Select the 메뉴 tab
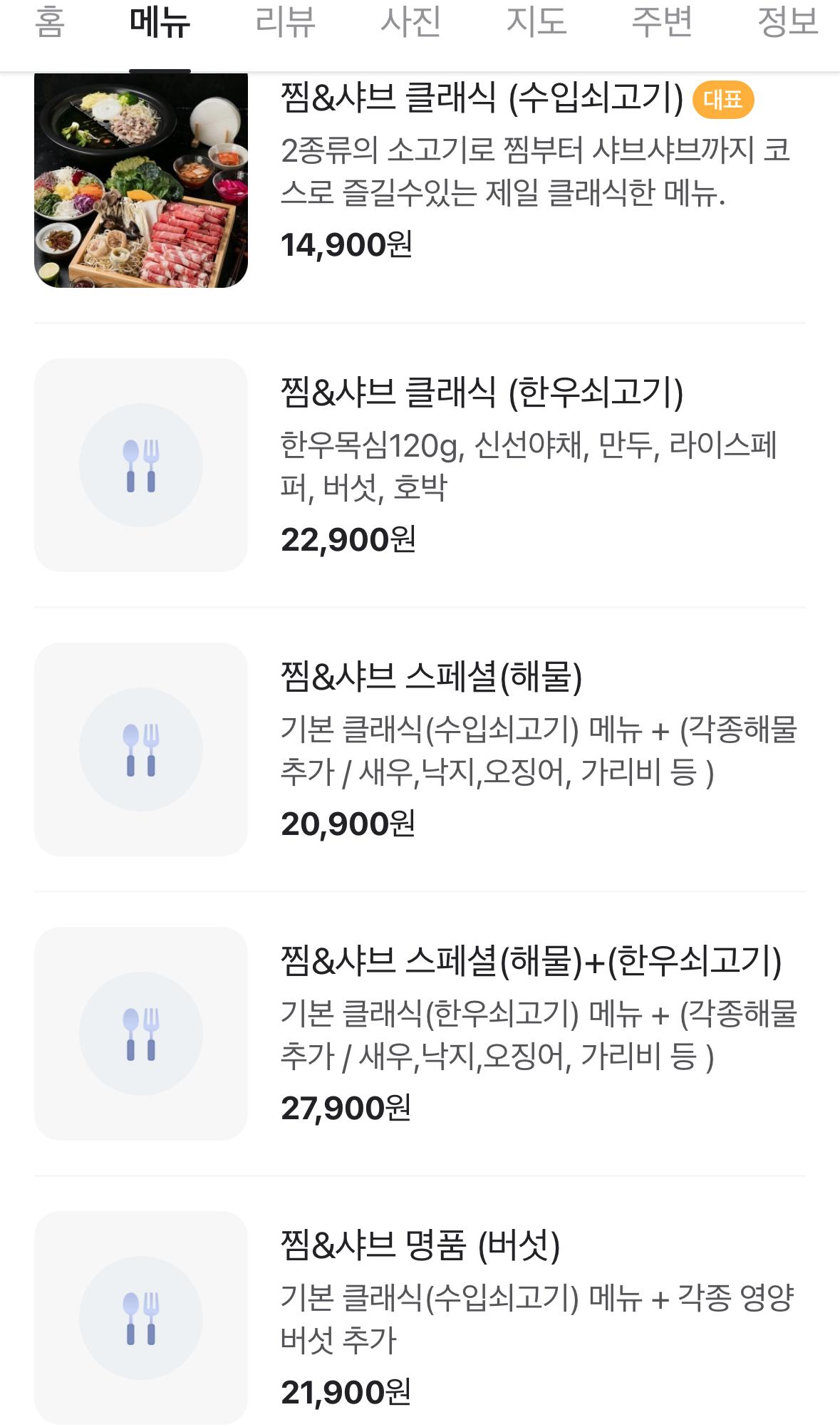This screenshot has height=1427, width=840. click(x=160, y=23)
